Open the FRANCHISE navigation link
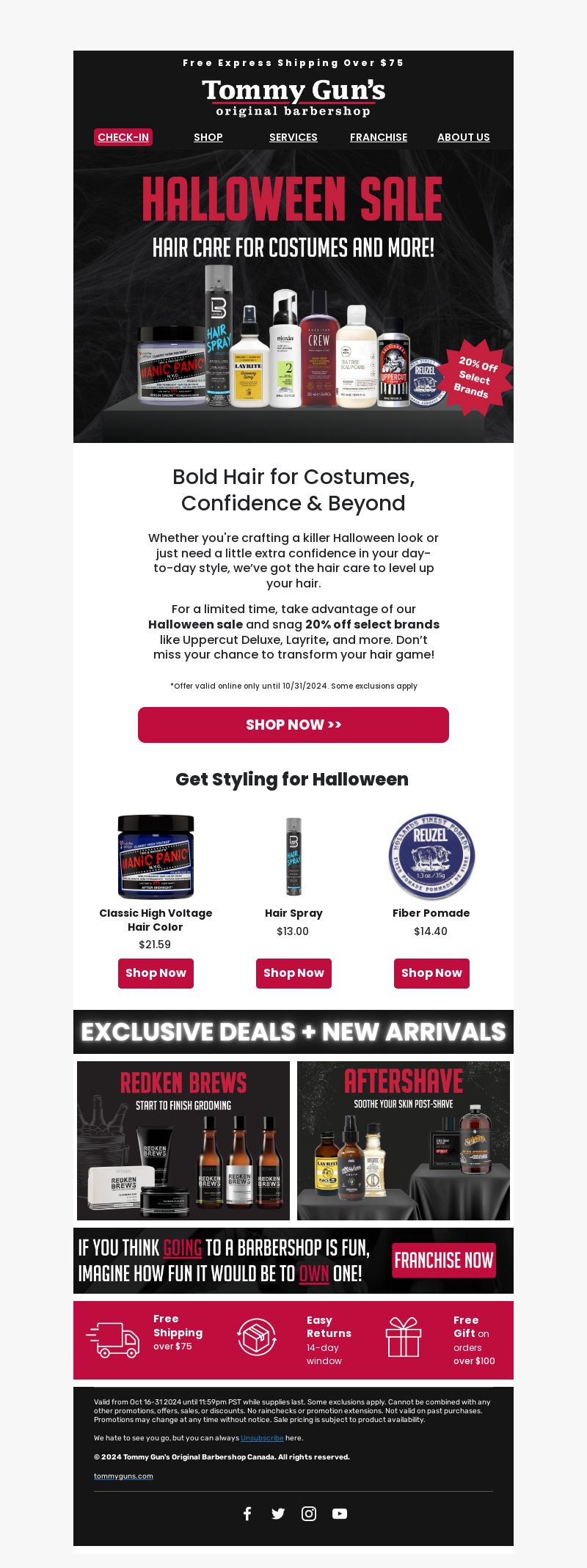 pyautogui.click(x=379, y=137)
